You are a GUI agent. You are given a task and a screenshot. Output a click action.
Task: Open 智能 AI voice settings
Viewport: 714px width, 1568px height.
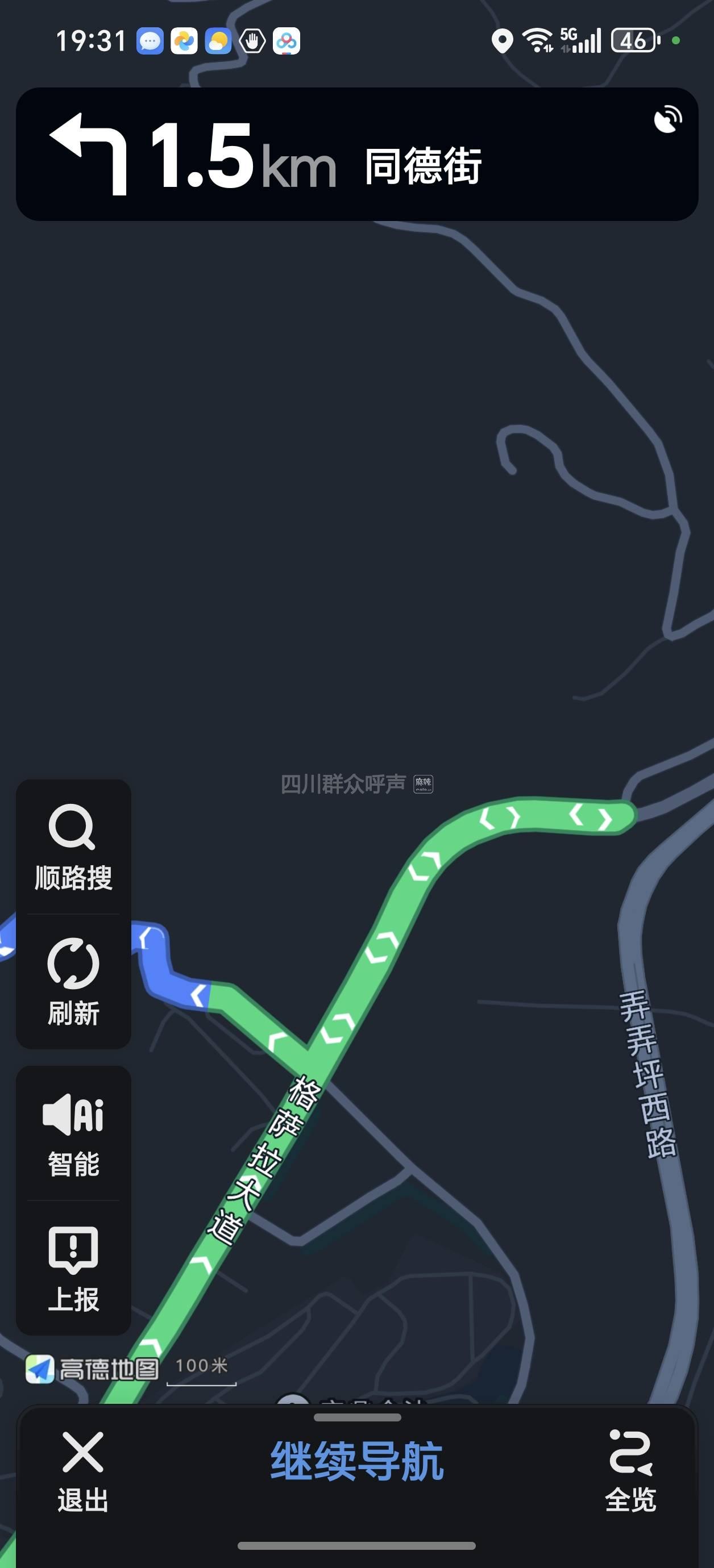[73, 1135]
